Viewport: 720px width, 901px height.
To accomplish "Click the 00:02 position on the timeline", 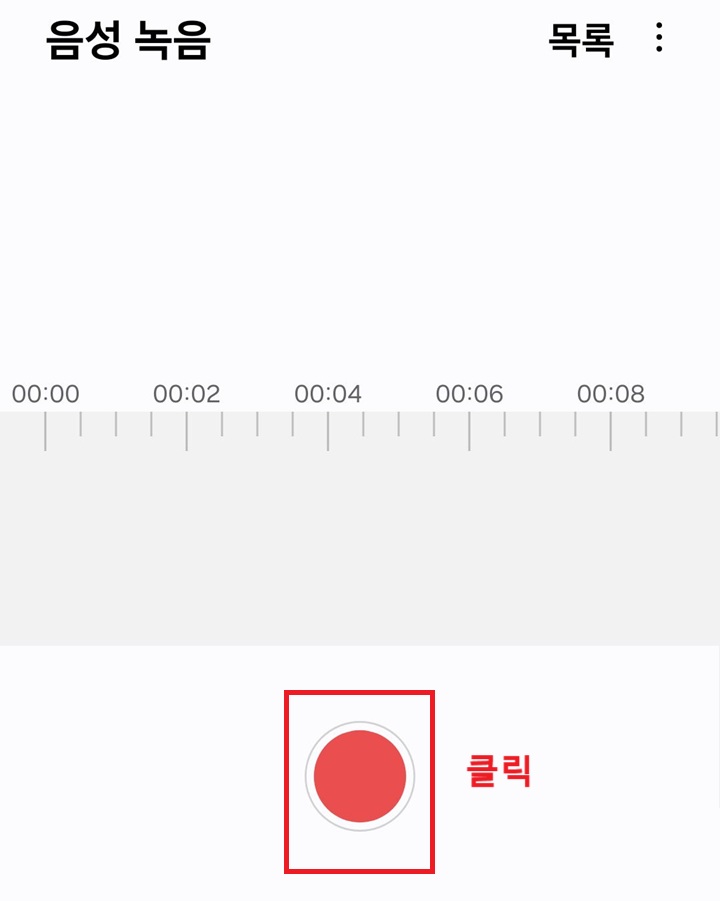I will [188, 394].
